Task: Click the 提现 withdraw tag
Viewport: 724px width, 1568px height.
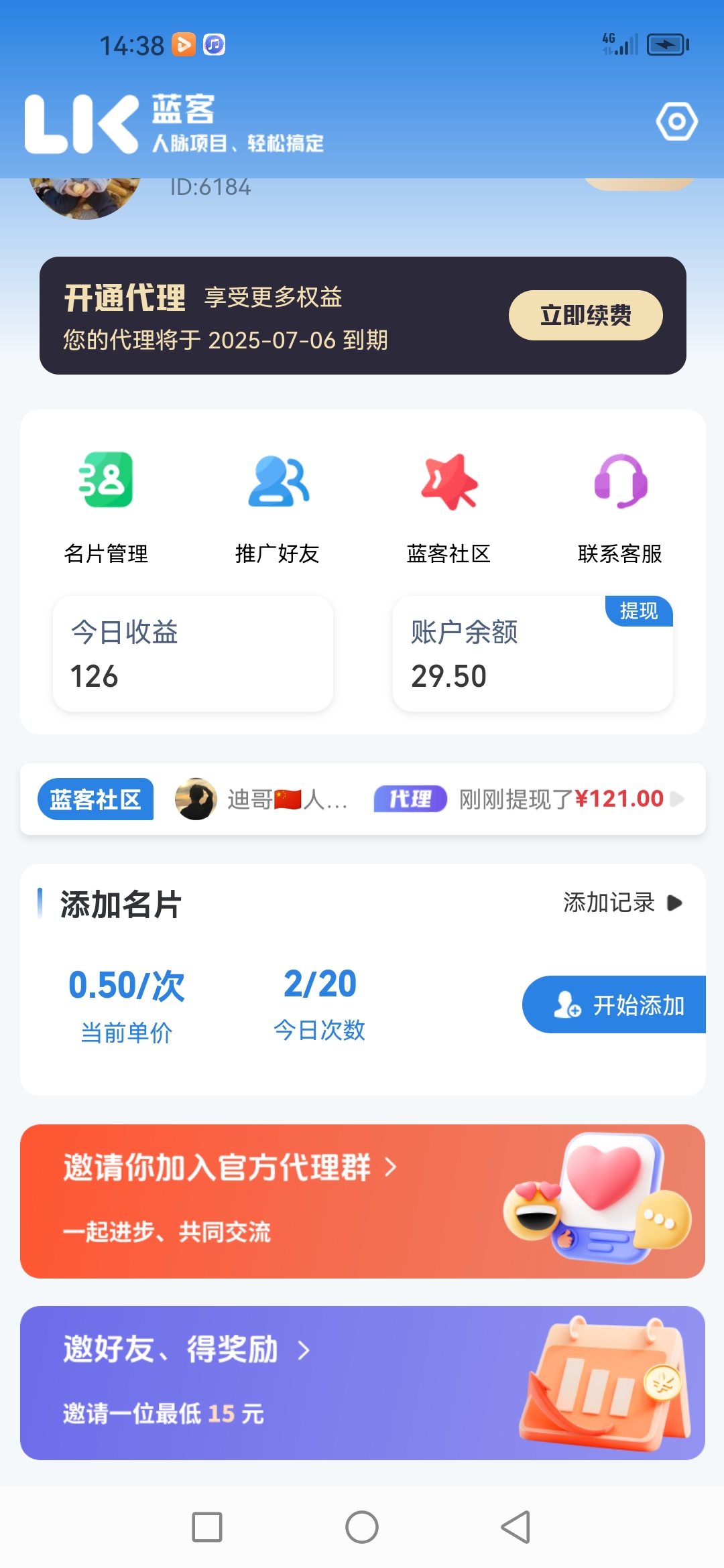Action: coord(639,610)
